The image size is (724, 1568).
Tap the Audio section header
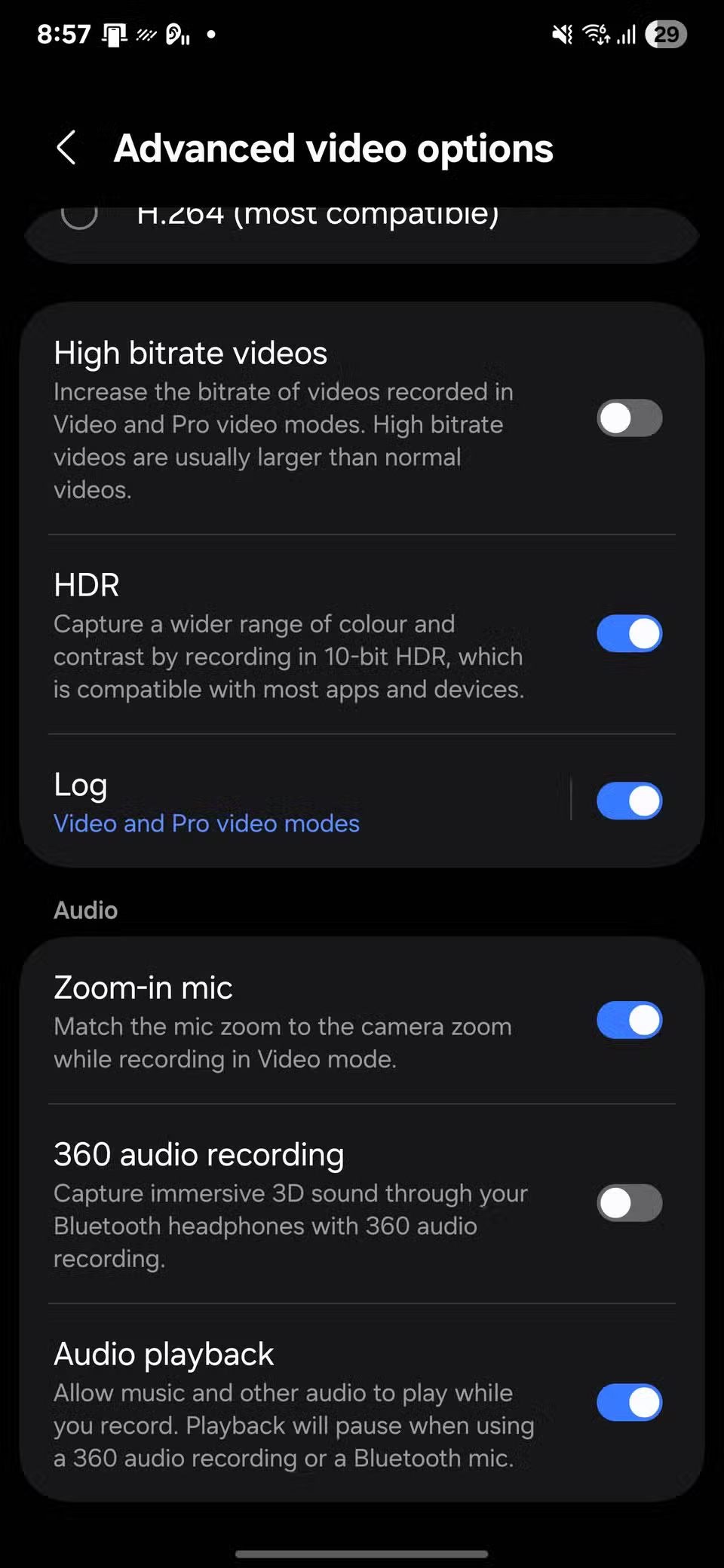(x=85, y=910)
